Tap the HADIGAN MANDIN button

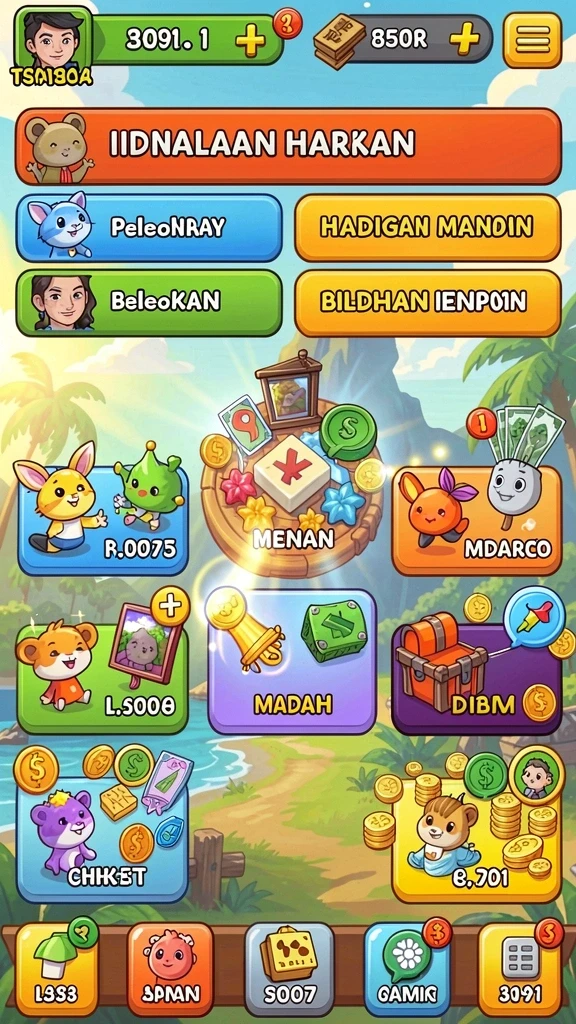[428, 228]
